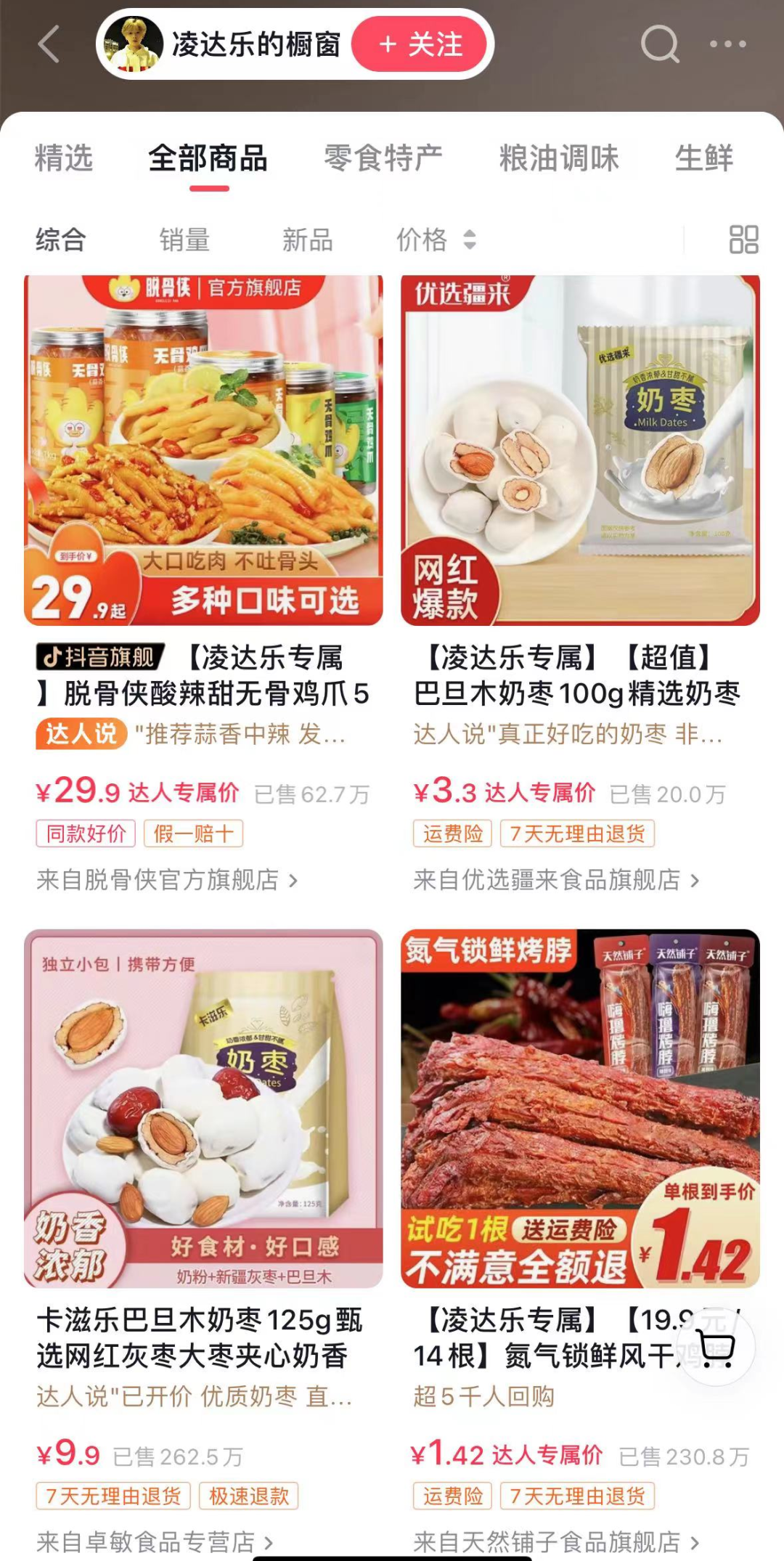Open the 粮油调味 category tab
Viewport: 784px width, 1561px height.
coord(559,158)
